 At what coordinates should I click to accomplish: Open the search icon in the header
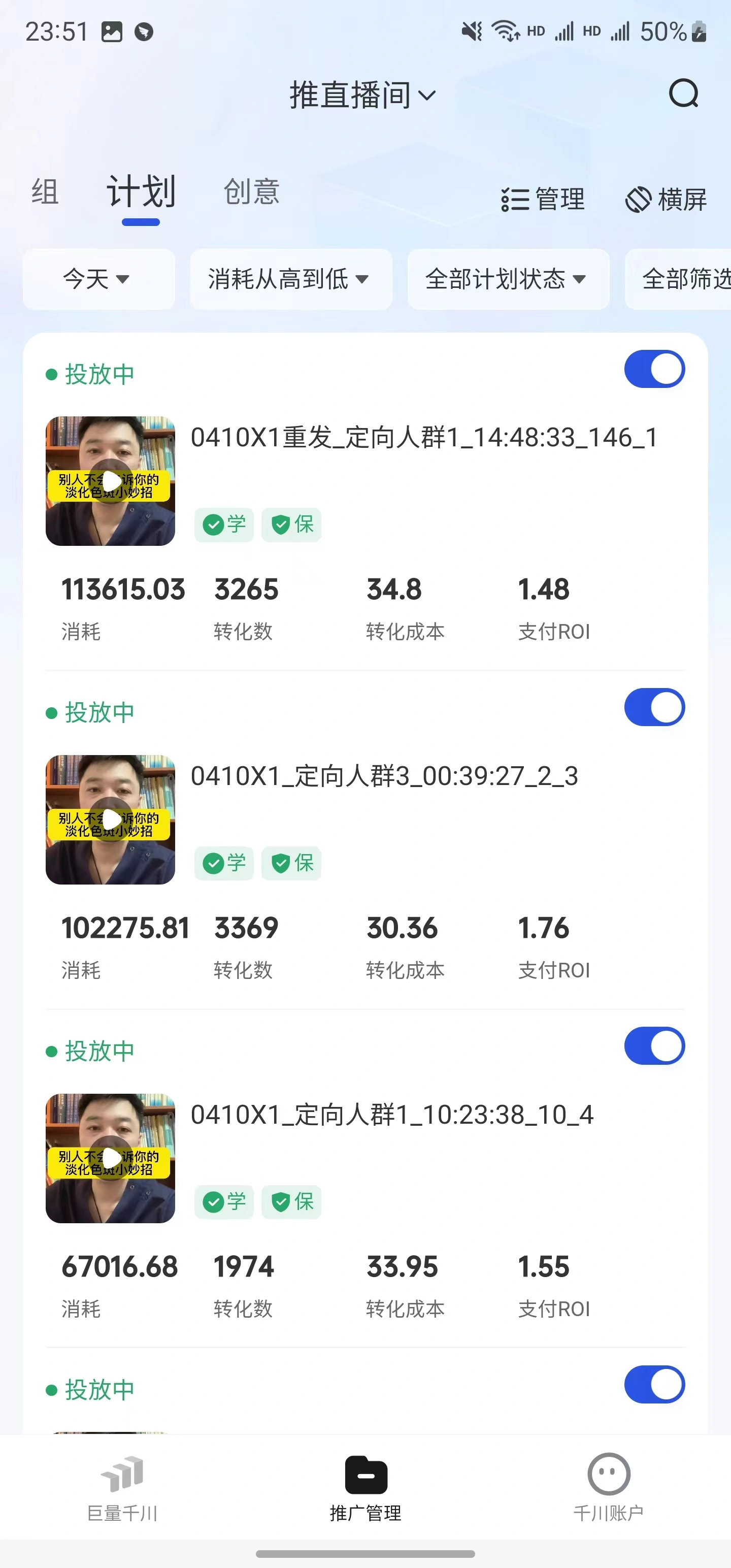click(x=683, y=94)
